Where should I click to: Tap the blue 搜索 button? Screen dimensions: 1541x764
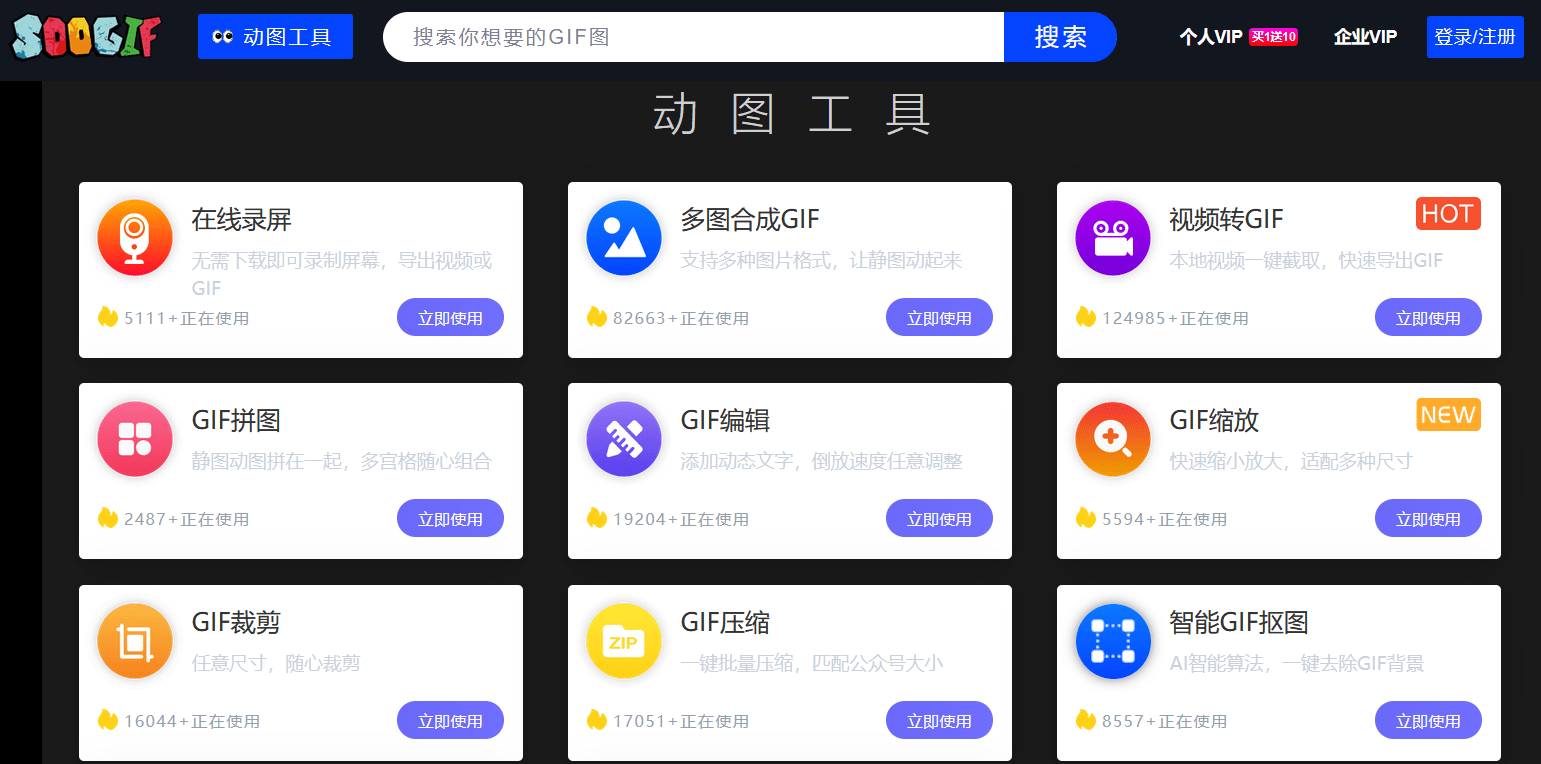pyautogui.click(x=1060, y=37)
